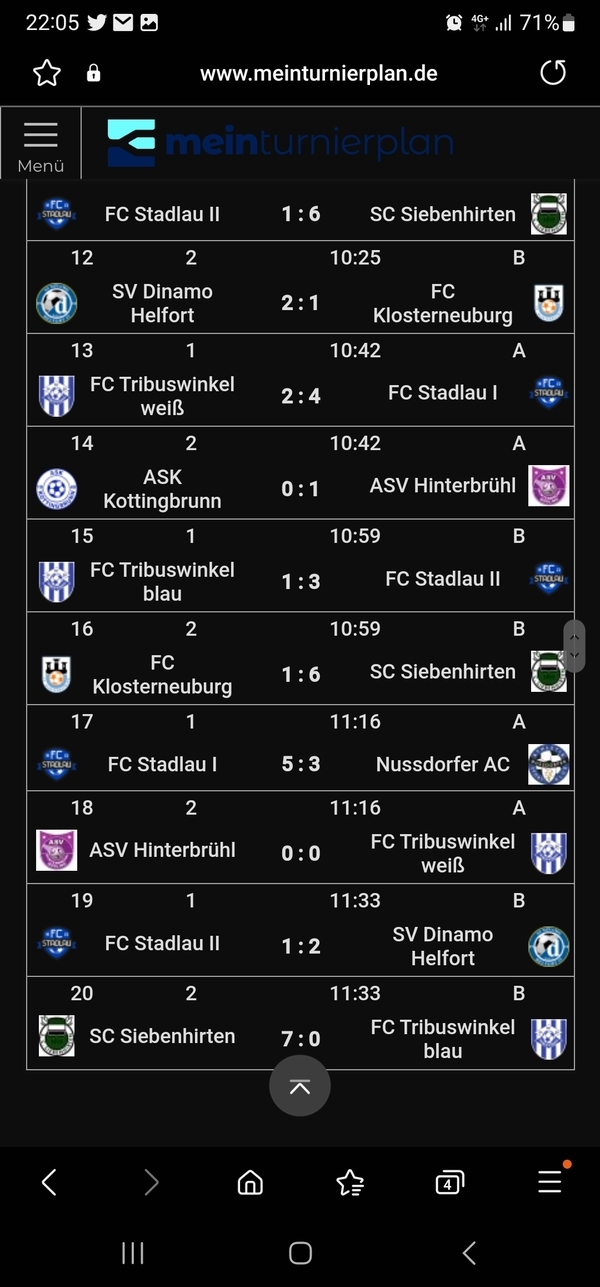Show the four open browser tabs
The width and height of the screenshot is (600, 1287).
click(450, 1183)
